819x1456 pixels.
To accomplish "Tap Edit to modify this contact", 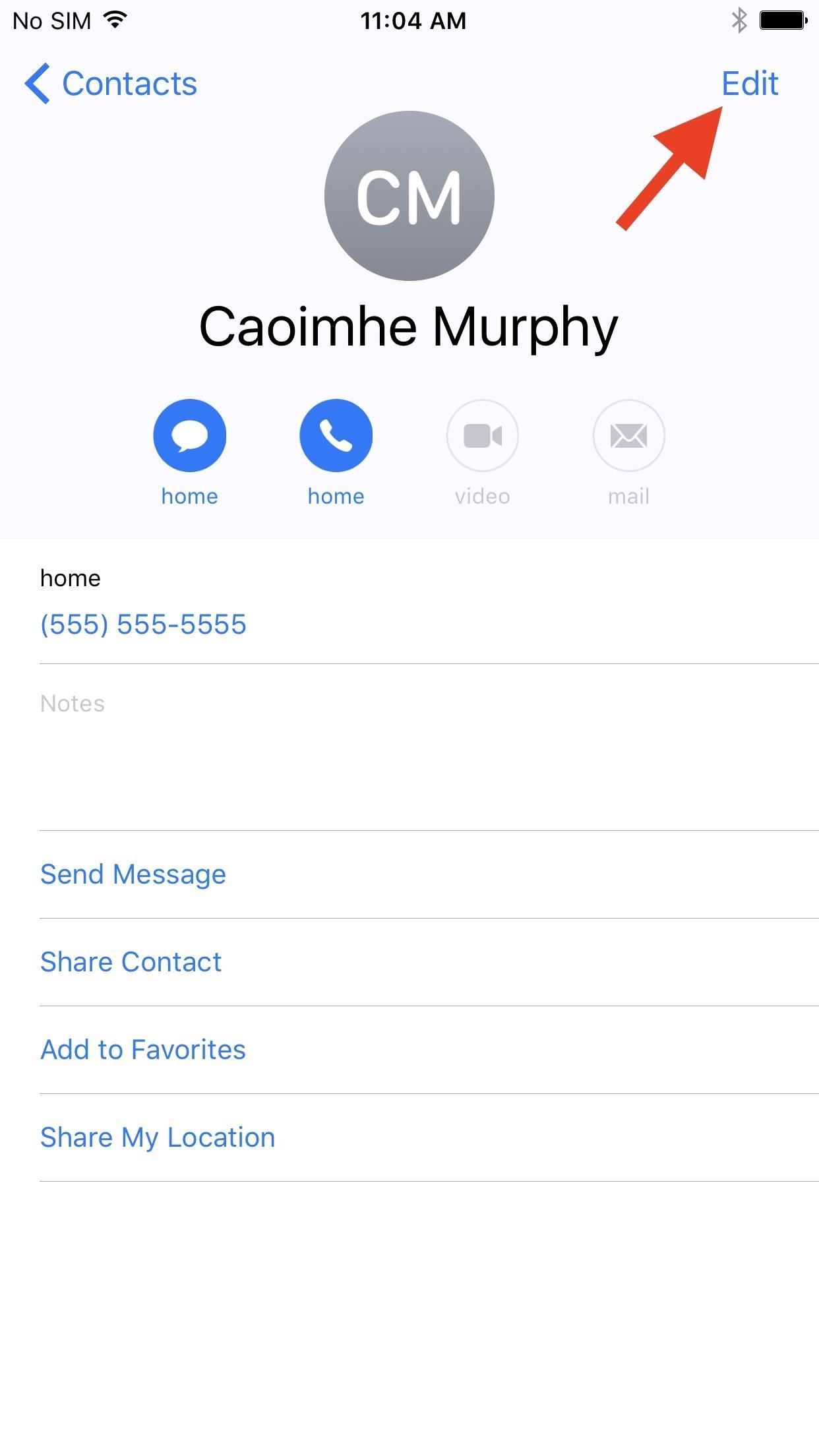I will [750, 84].
